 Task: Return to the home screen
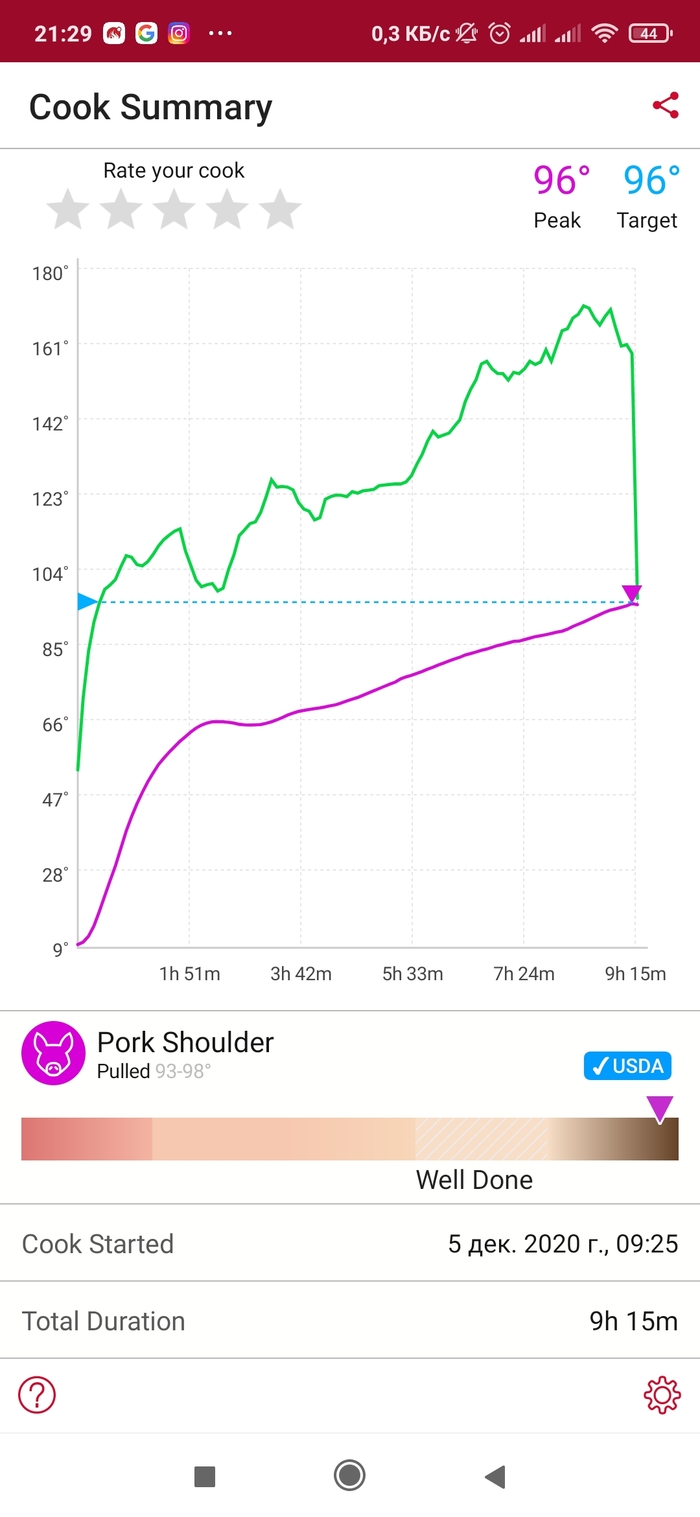point(349,1476)
